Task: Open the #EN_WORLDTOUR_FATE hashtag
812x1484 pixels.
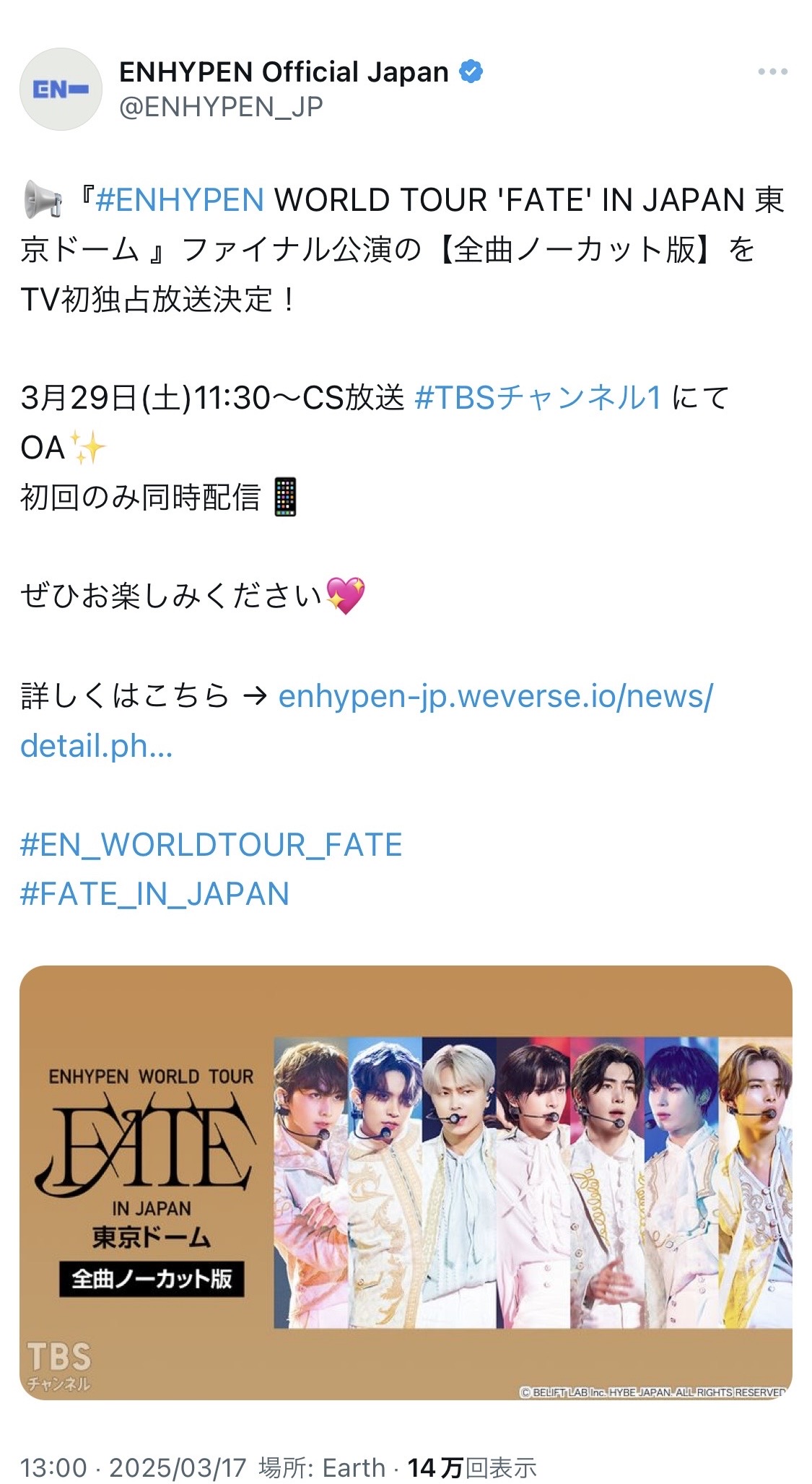Action: point(211,845)
